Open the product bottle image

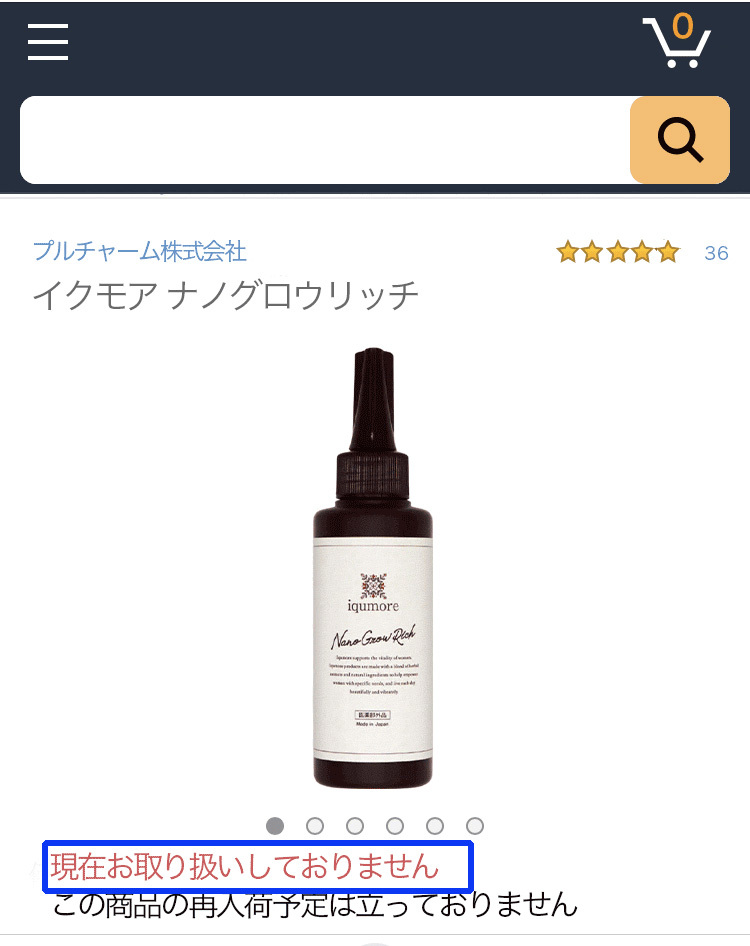tap(374, 568)
